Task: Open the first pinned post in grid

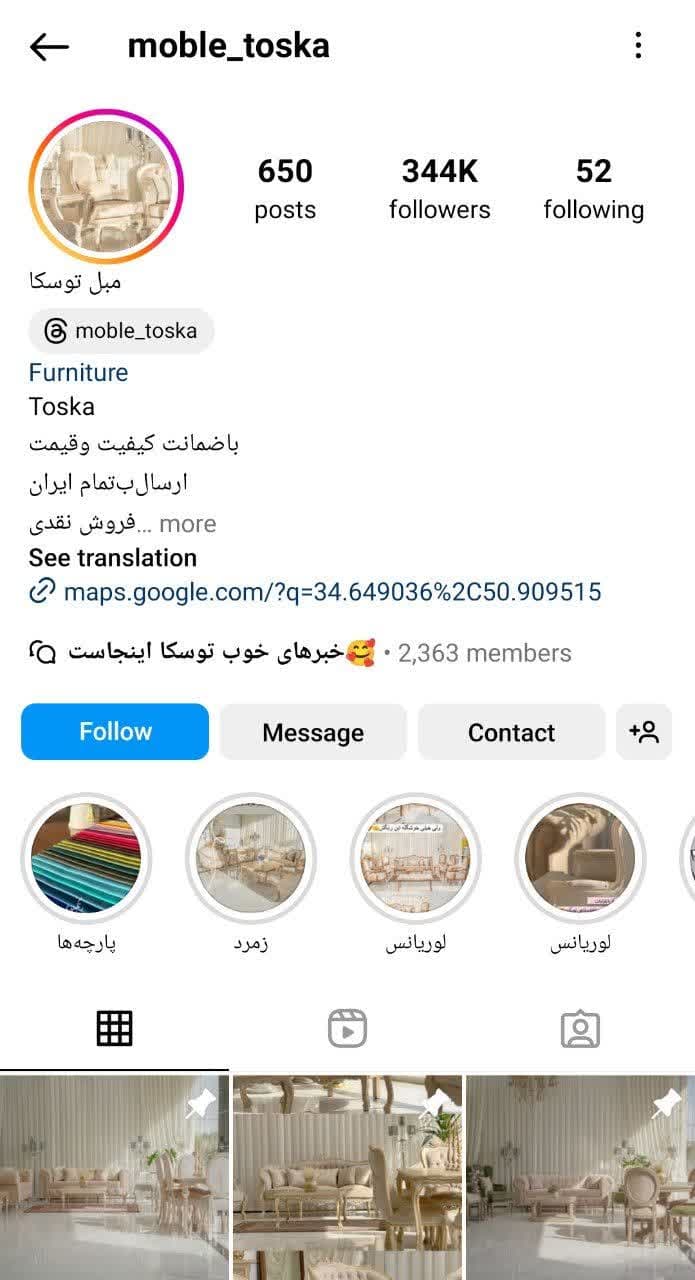Action: [114, 1178]
